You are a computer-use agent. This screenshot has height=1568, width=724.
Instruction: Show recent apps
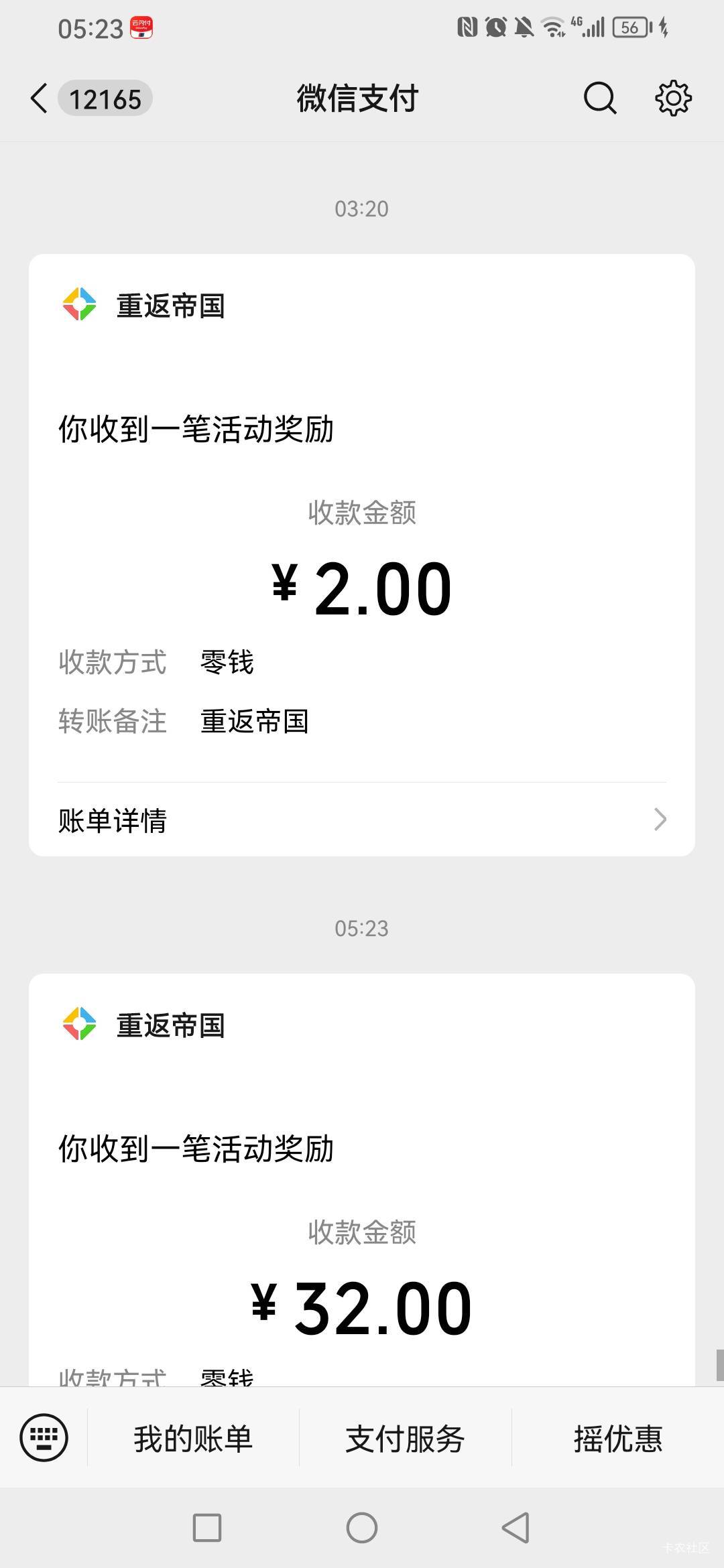tap(207, 1528)
